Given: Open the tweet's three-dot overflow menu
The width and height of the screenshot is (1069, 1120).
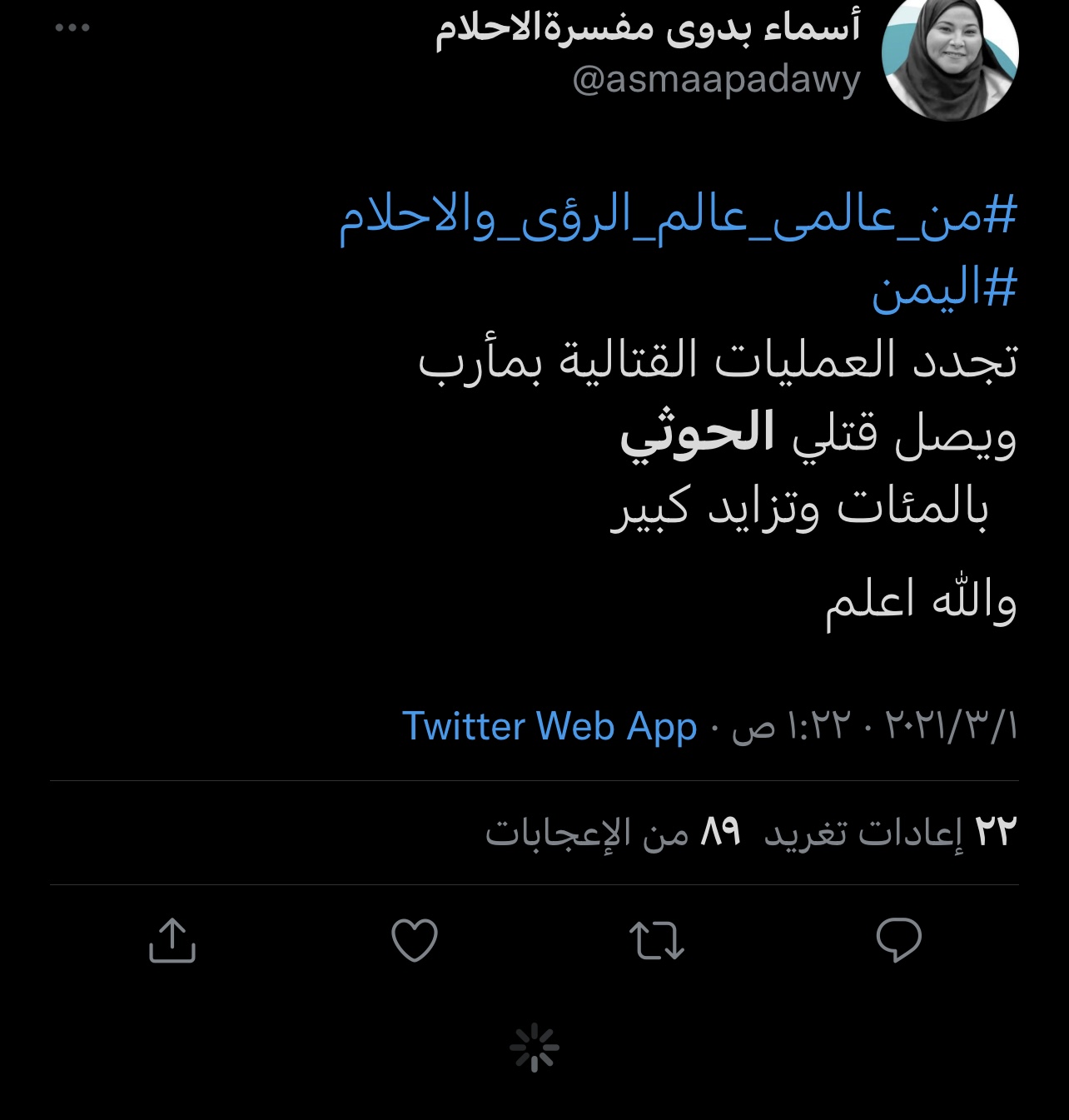Looking at the screenshot, I should click(72, 27).
